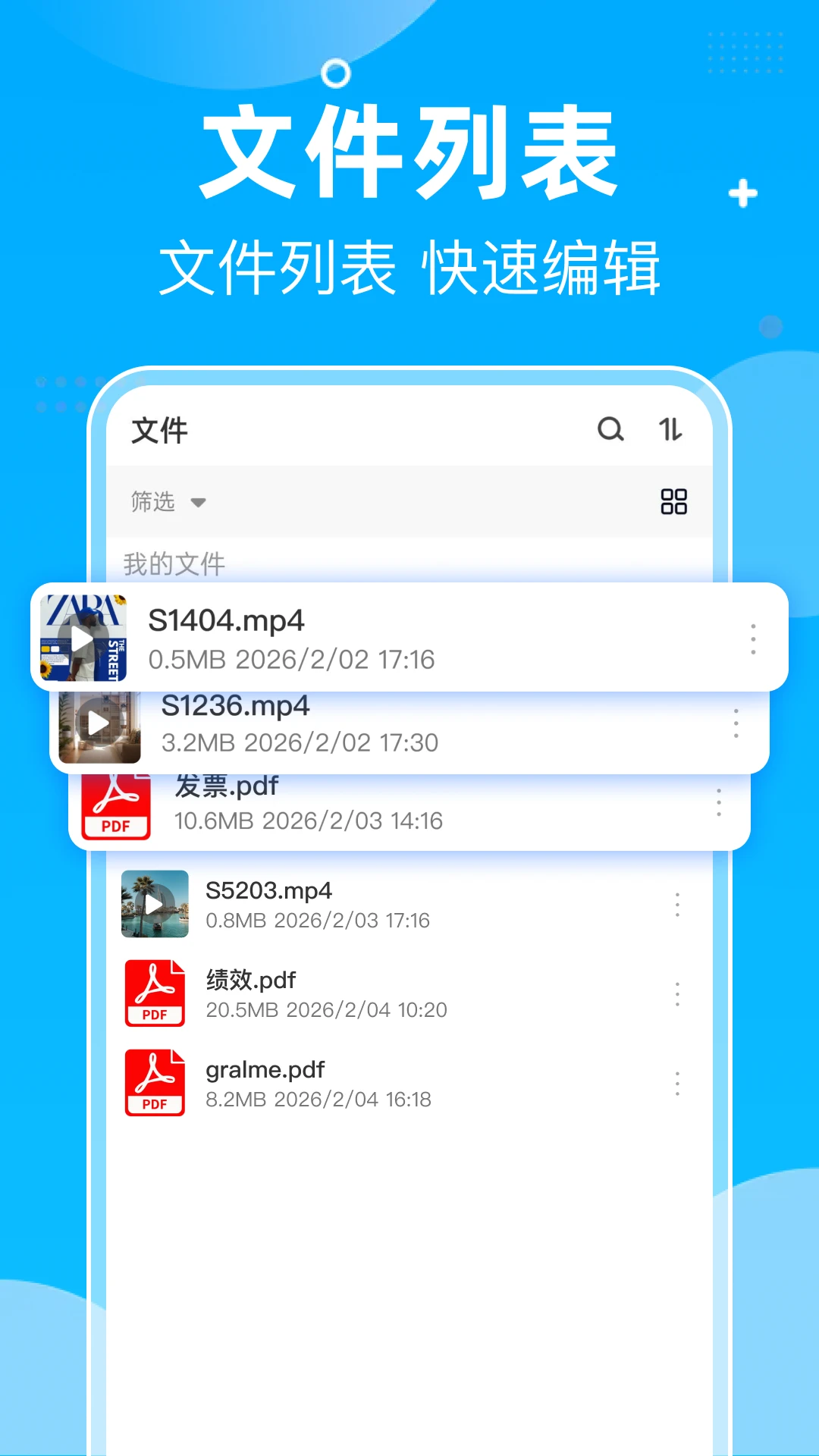Select the gralme.pdf file entry
This screenshot has height=1456, width=819.
click(x=318, y=1083)
